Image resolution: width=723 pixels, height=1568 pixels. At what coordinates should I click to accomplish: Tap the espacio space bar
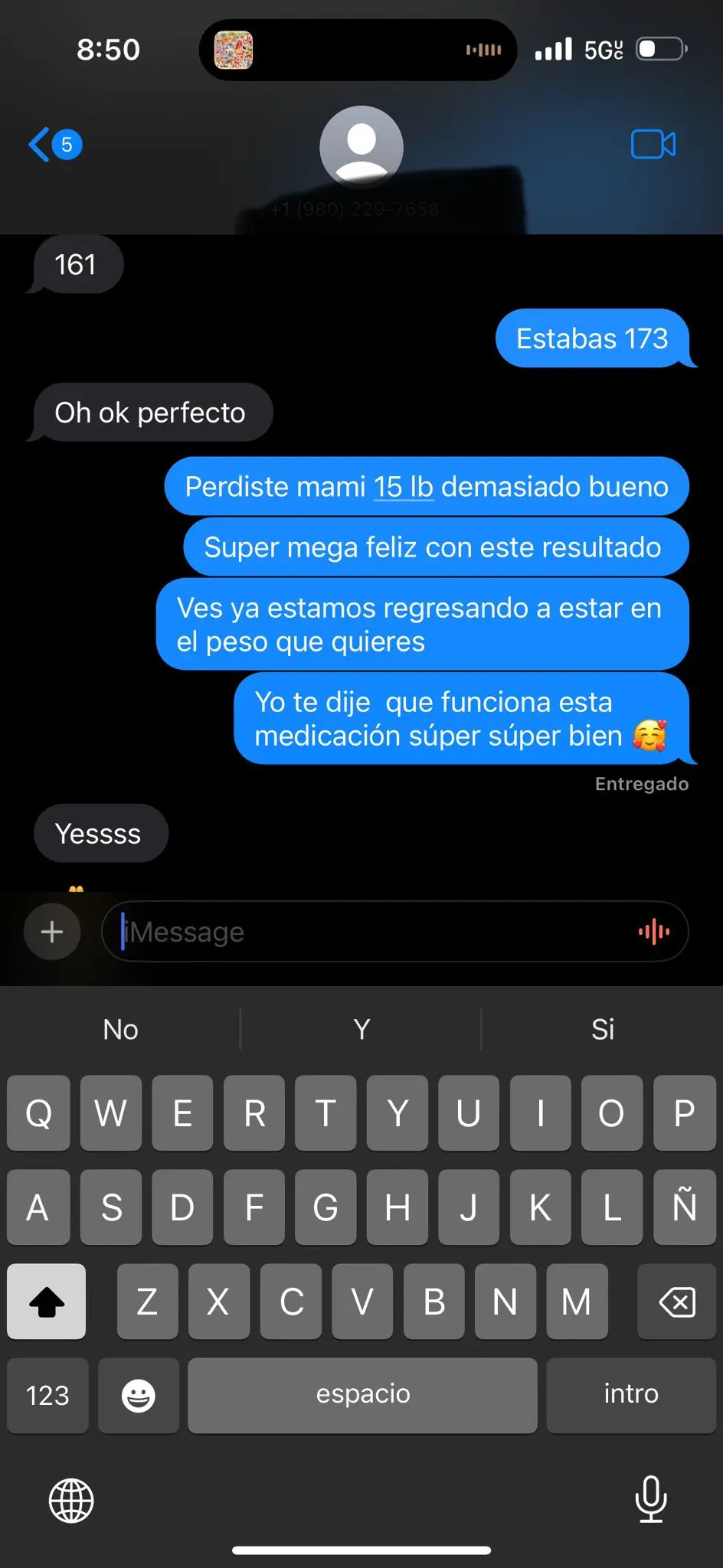pos(362,1395)
